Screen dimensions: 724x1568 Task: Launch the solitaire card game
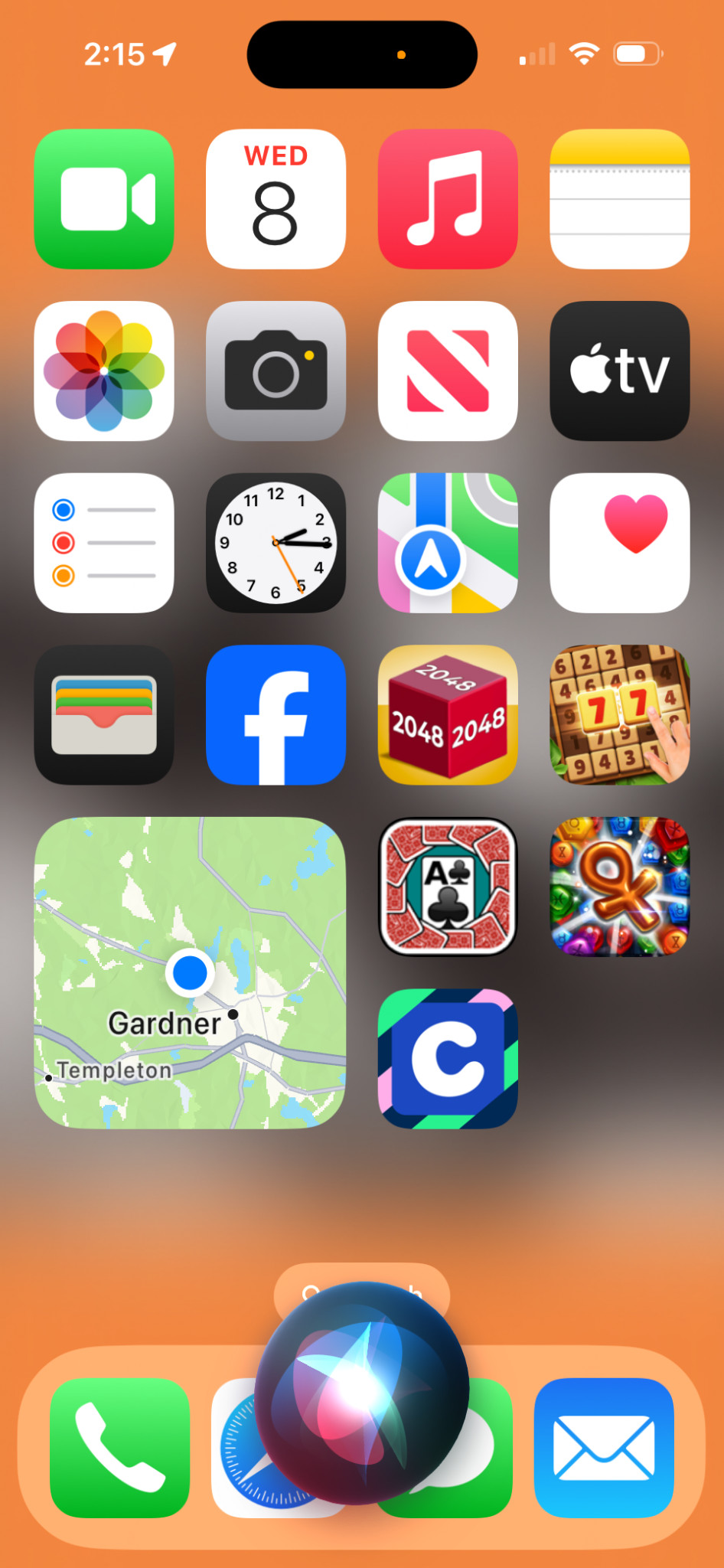click(448, 887)
